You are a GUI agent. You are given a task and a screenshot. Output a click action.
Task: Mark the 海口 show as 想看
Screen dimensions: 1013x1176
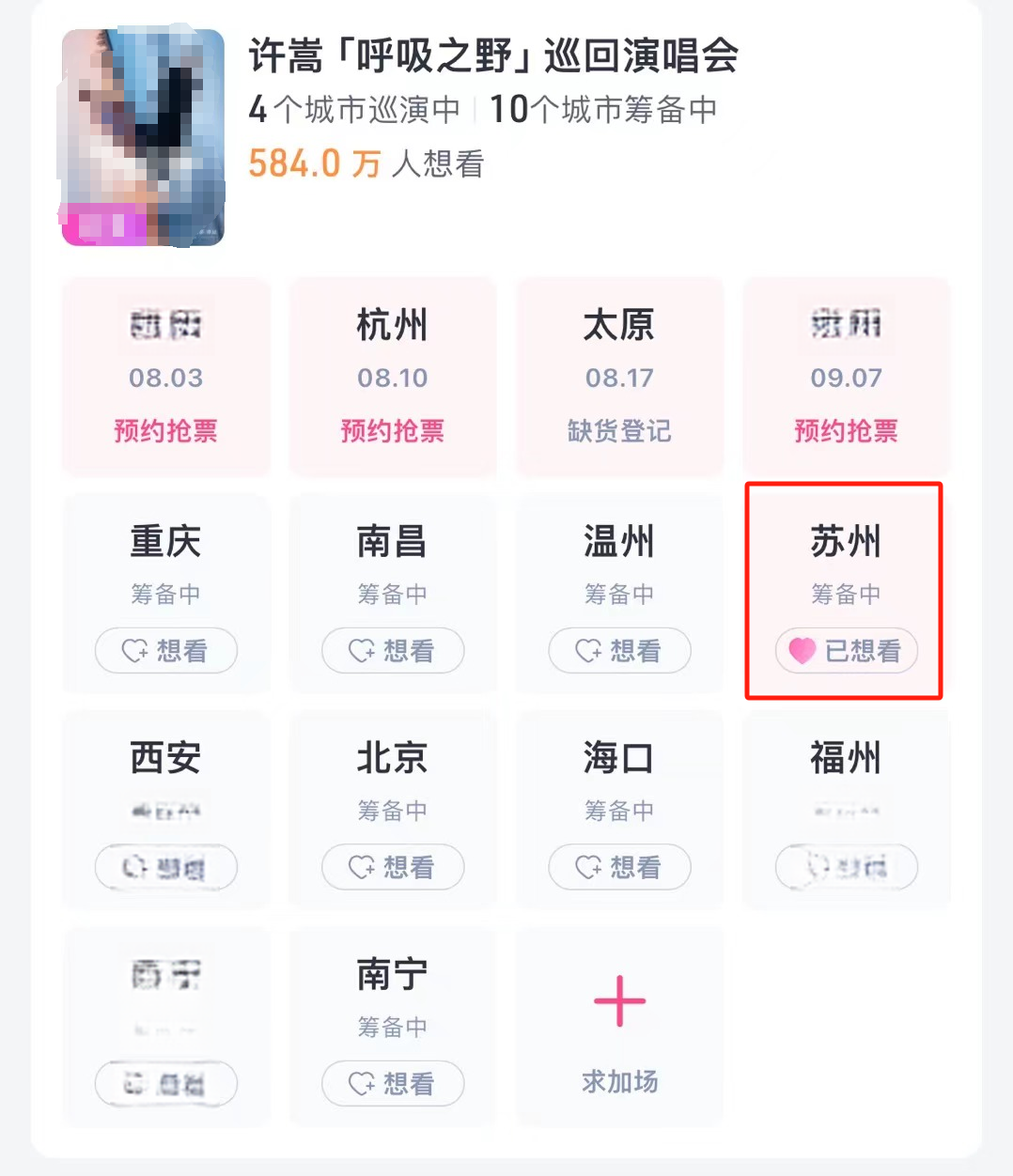tap(619, 867)
